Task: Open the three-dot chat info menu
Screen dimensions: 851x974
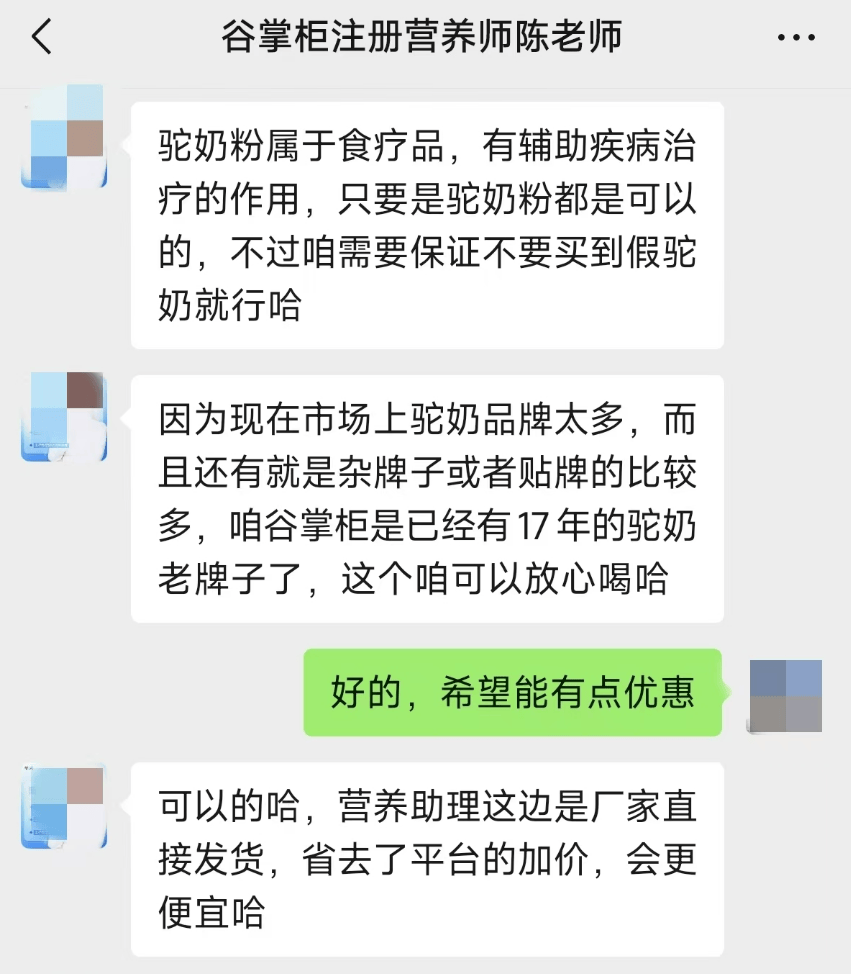Action: click(796, 38)
